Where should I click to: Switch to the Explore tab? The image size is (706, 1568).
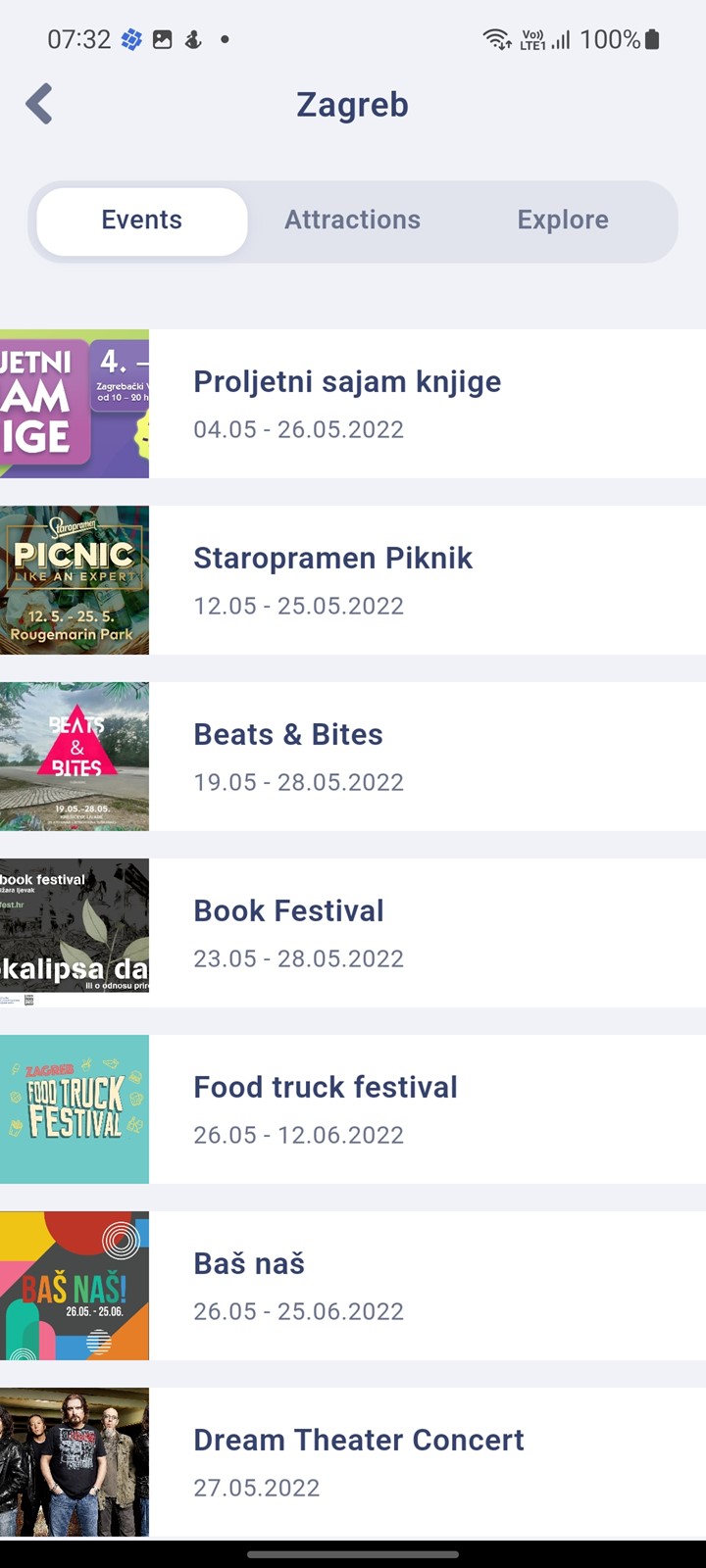pyautogui.click(x=563, y=220)
